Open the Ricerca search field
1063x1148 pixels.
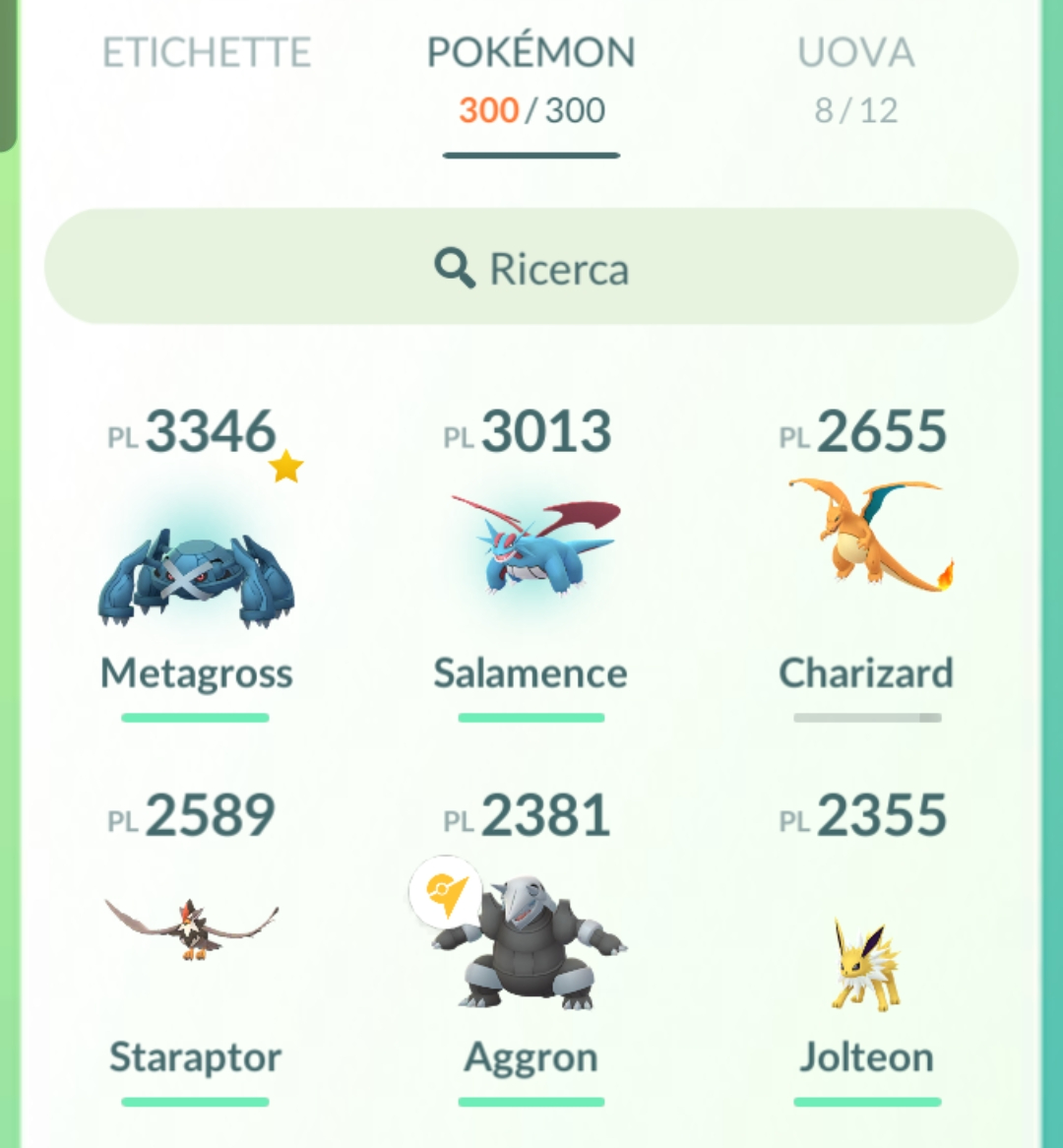[x=531, y=268]
